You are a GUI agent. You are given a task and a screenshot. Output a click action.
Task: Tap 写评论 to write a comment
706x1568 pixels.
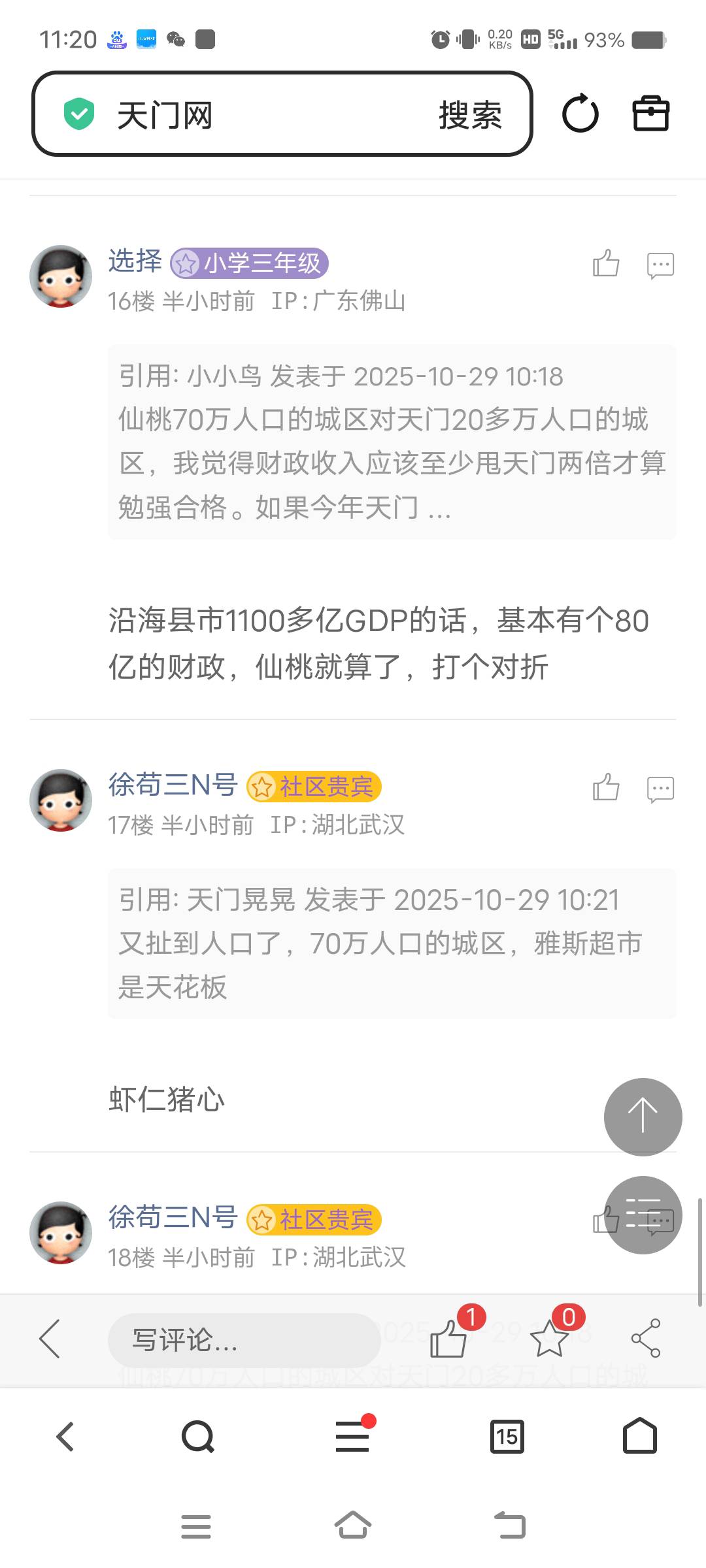click(x=244, y=1340)
